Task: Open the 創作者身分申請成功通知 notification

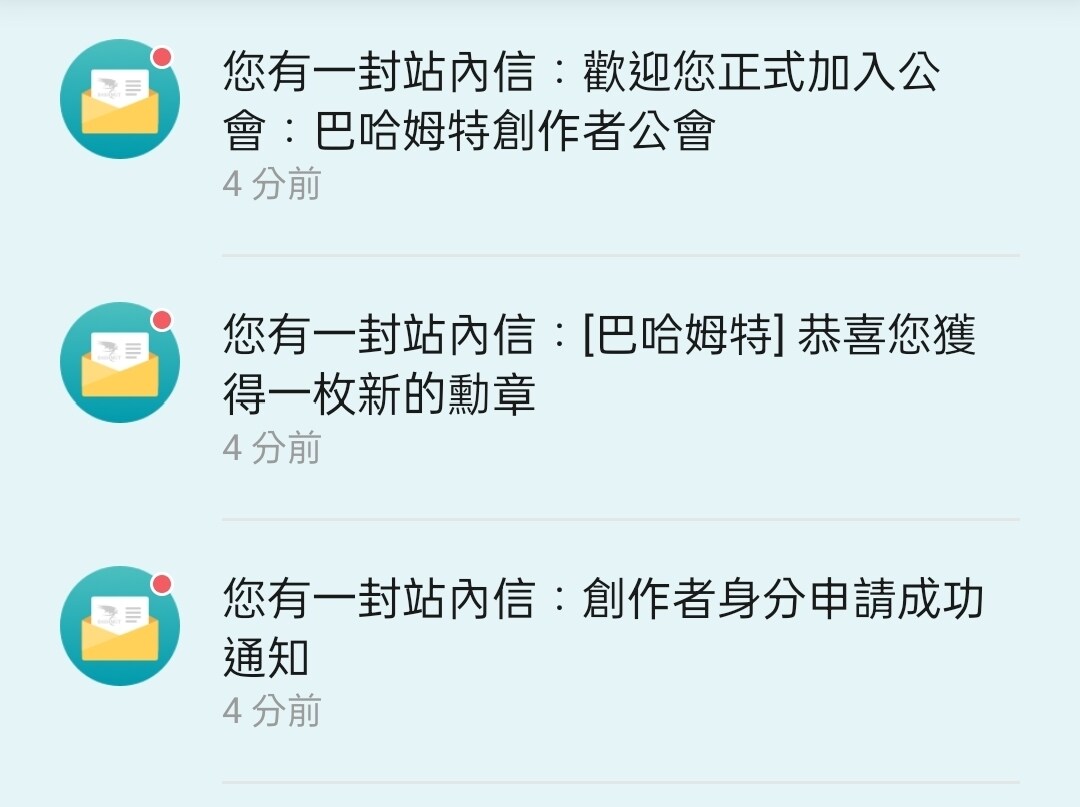Action: pyautogui.click(x=603, y=629)
